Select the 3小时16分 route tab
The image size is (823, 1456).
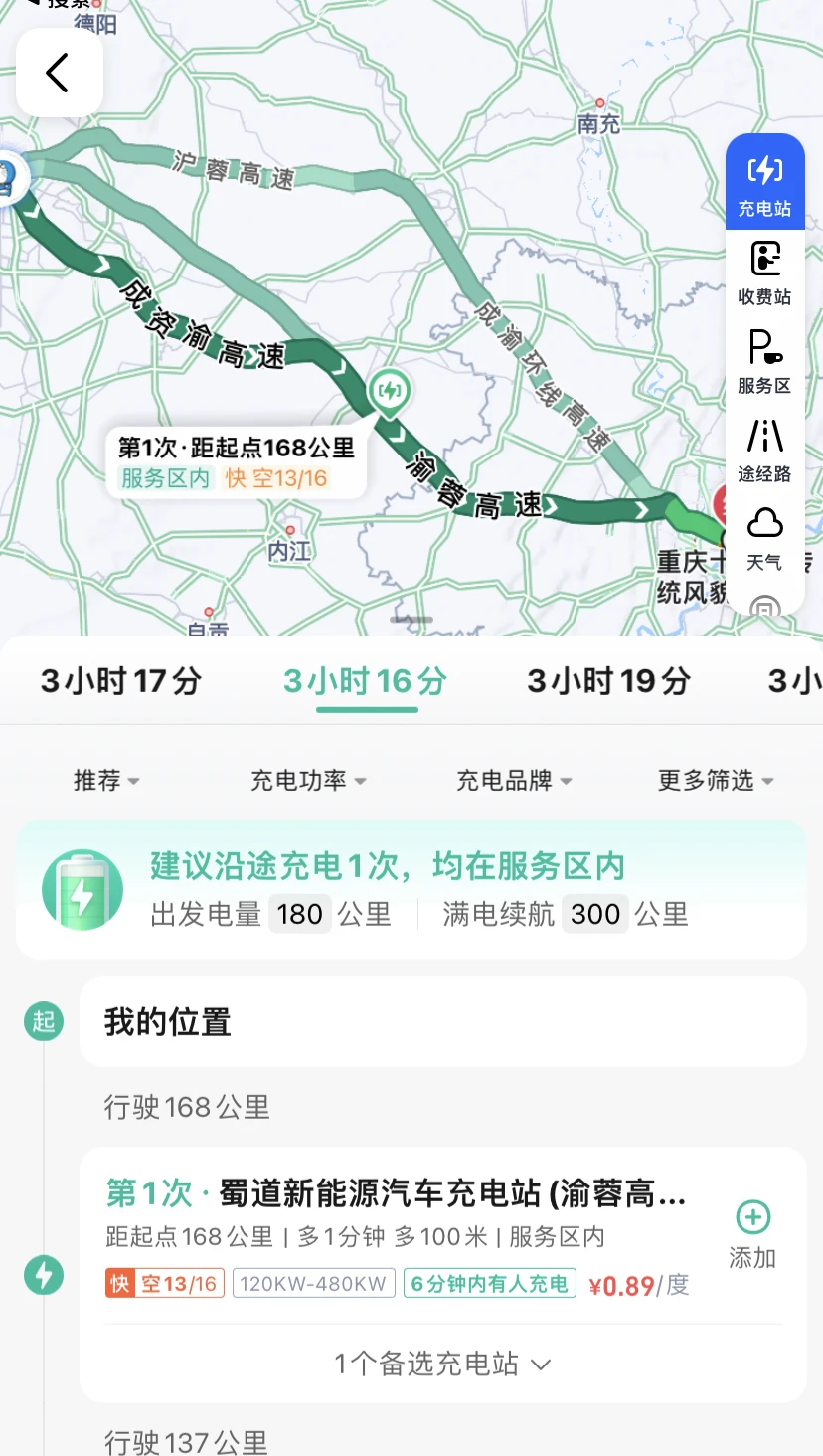point(366,681)
